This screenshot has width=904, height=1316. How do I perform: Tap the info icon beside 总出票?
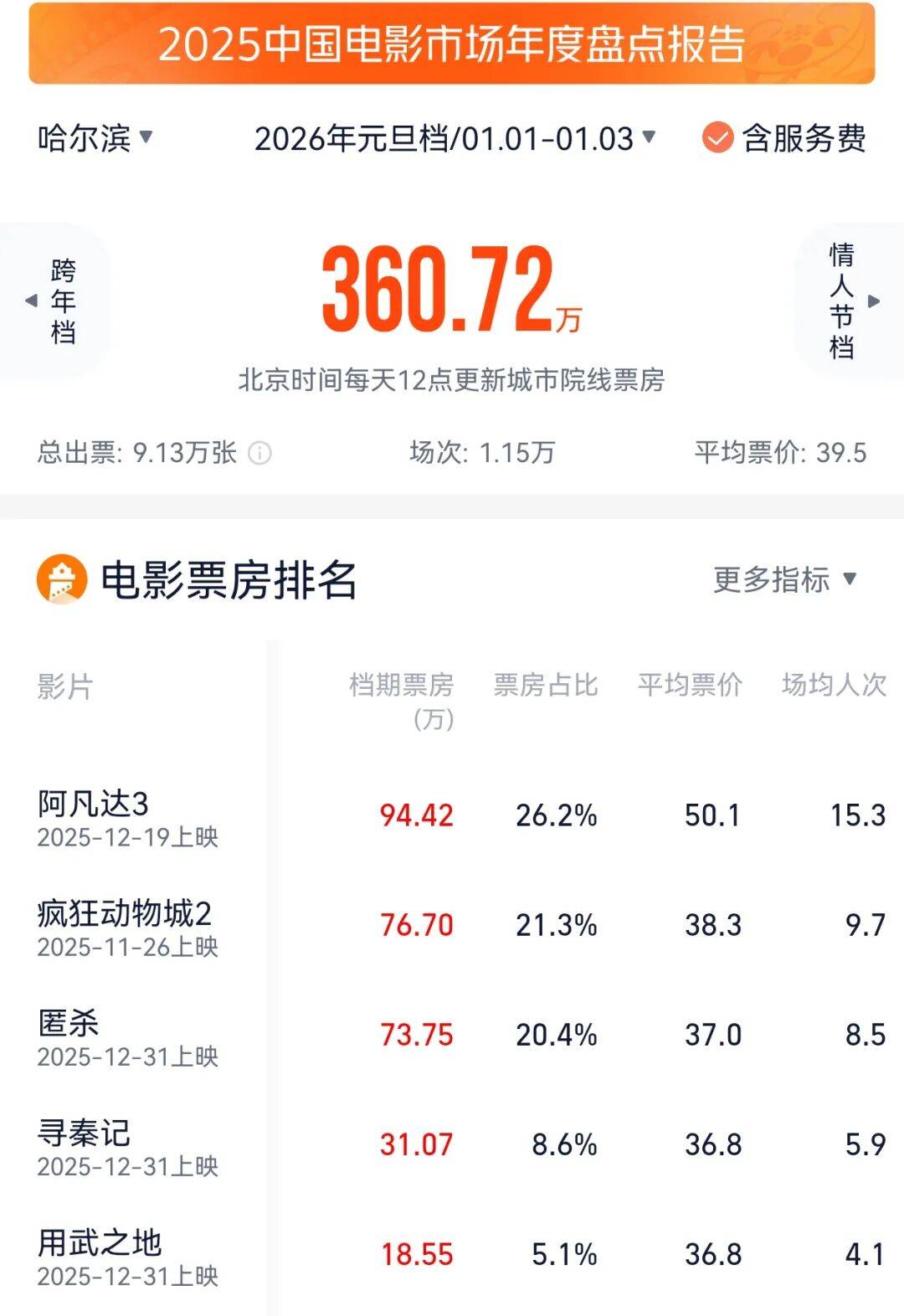point(260,454)
